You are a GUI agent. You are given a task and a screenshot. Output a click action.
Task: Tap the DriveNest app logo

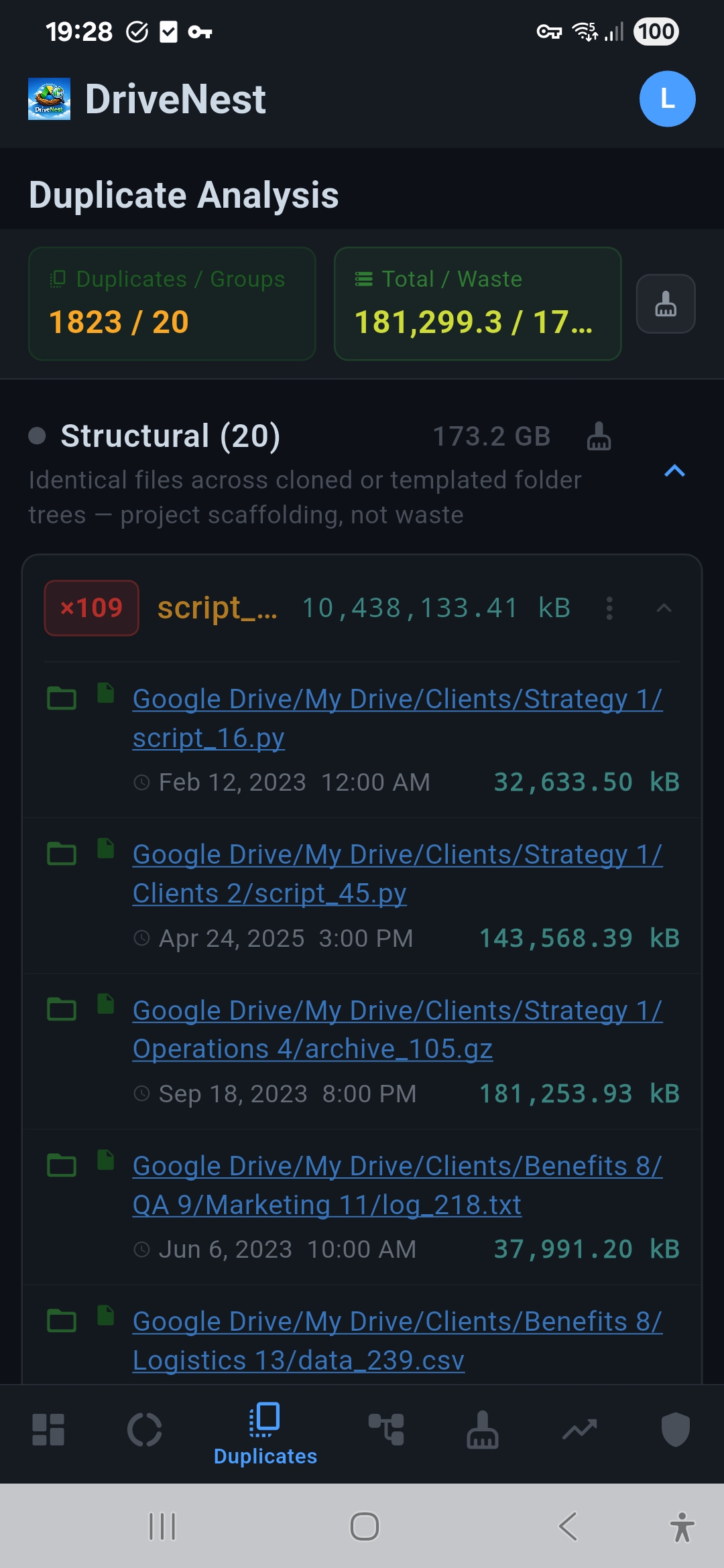click(x=49, y=98)
